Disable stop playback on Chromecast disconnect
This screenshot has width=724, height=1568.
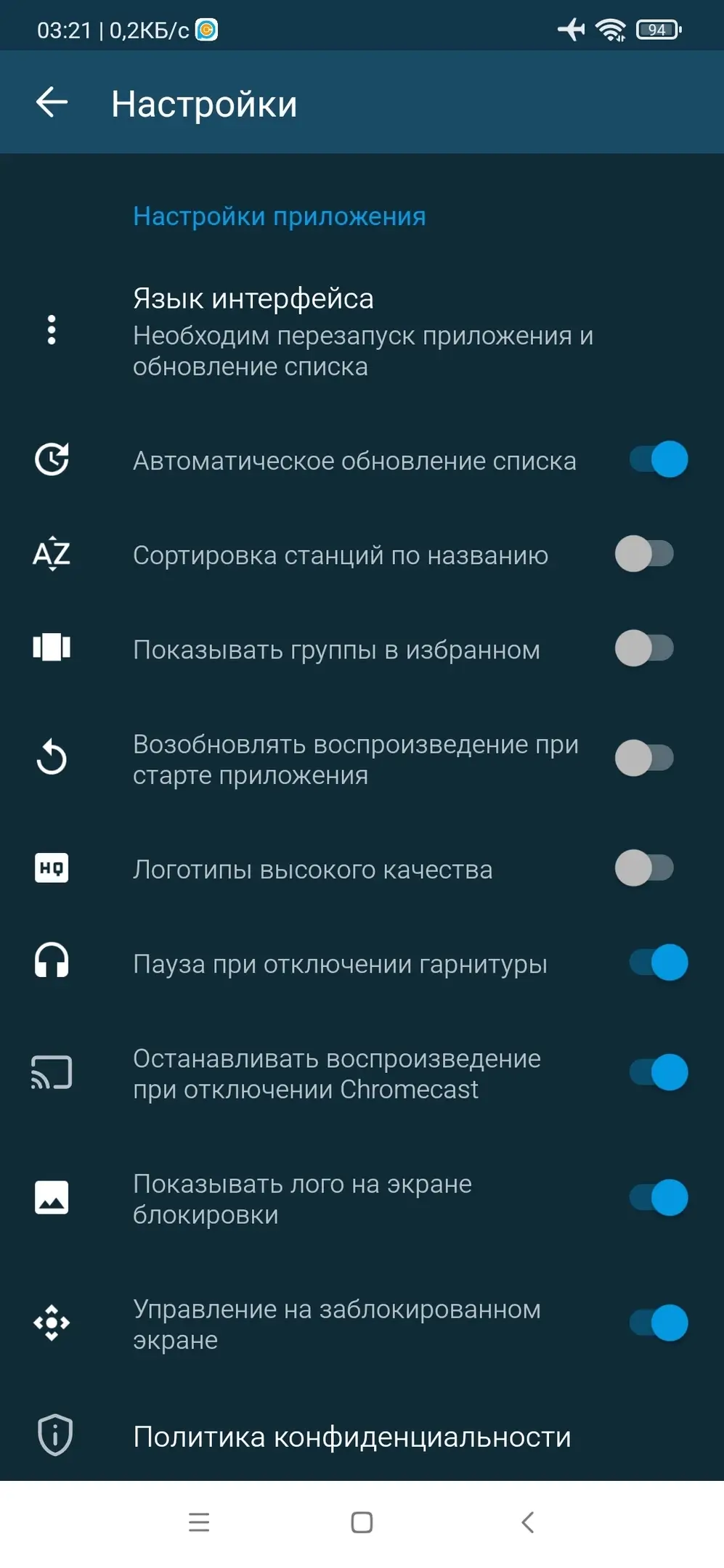coord(658,1073)
